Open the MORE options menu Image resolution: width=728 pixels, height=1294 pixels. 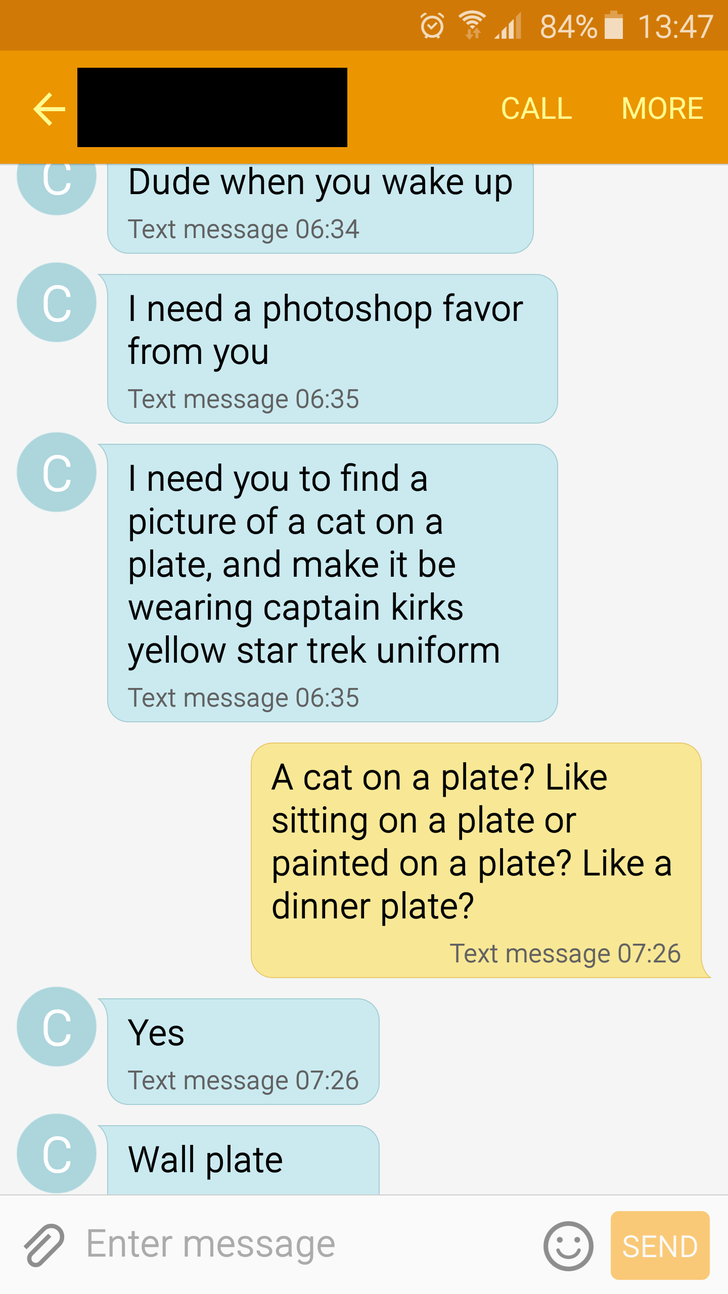pos(662,108)
